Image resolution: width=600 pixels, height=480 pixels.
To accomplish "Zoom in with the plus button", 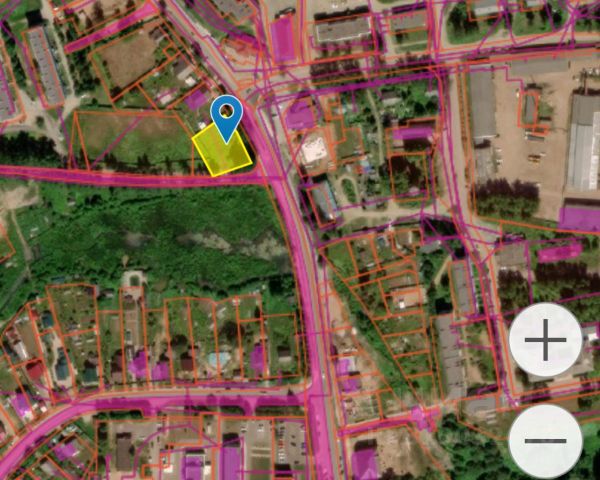I will tap(545, 340).
